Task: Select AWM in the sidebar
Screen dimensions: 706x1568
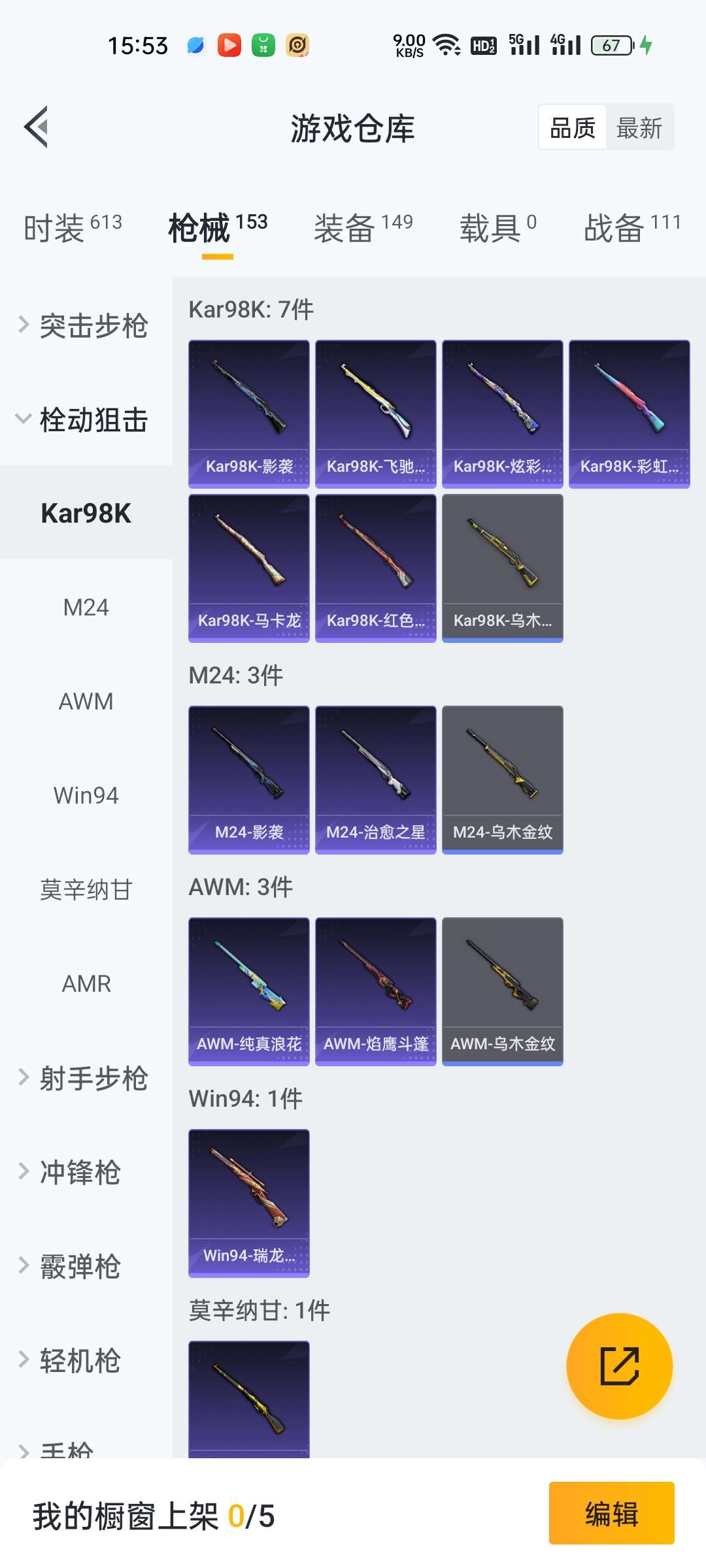Action: point(86,702)
